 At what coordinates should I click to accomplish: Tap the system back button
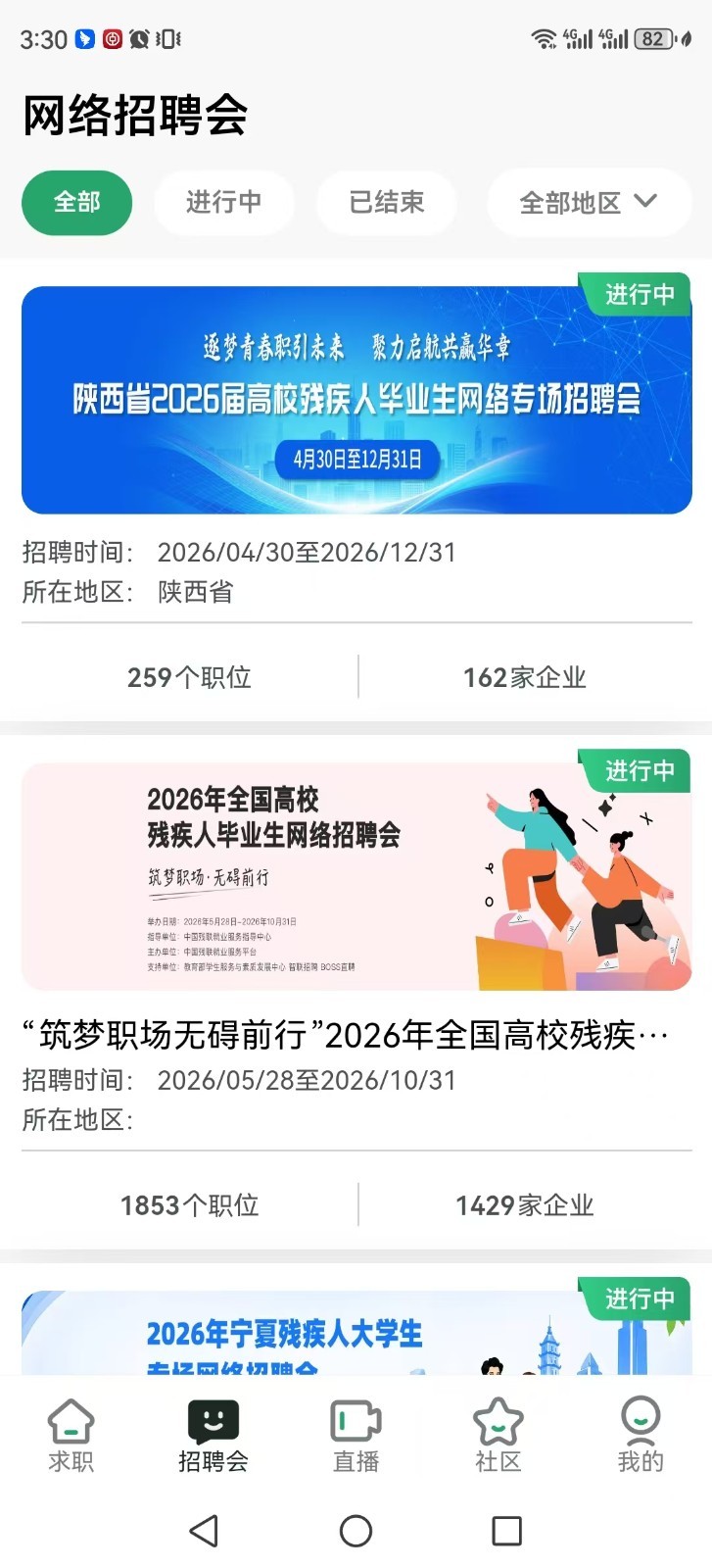[x=204, y=1531]
